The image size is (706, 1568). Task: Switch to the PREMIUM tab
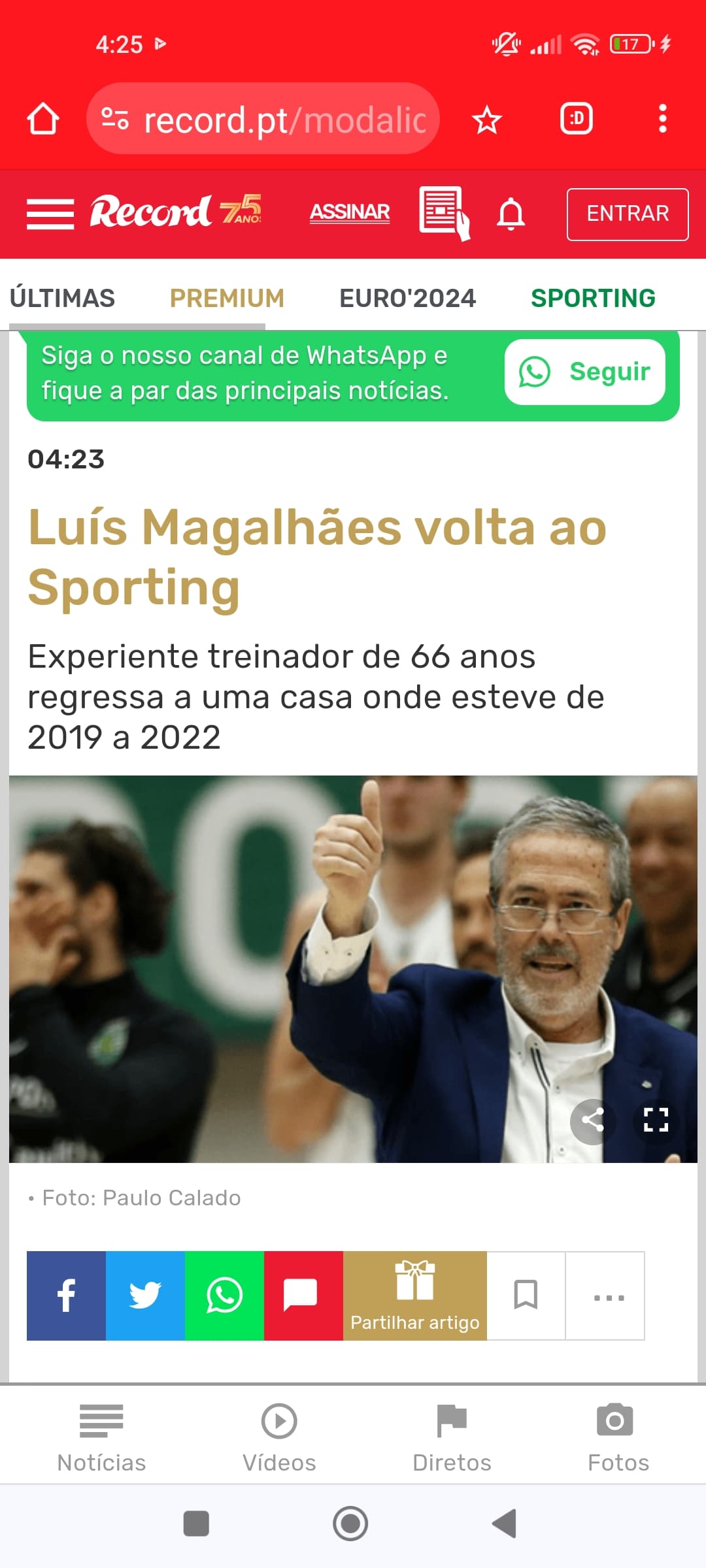point(227,298)
